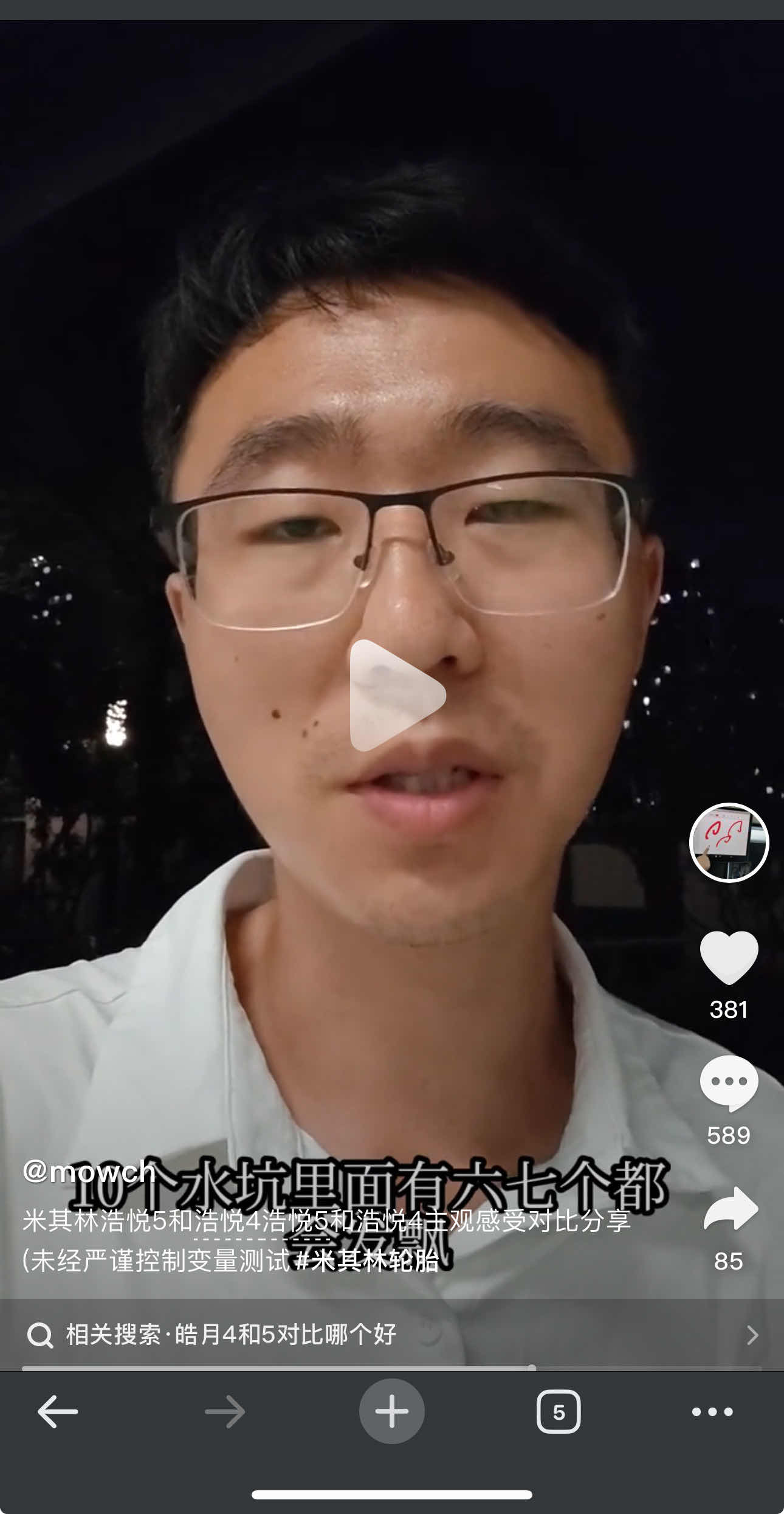Open the comments on this video

click(729, 1083)
